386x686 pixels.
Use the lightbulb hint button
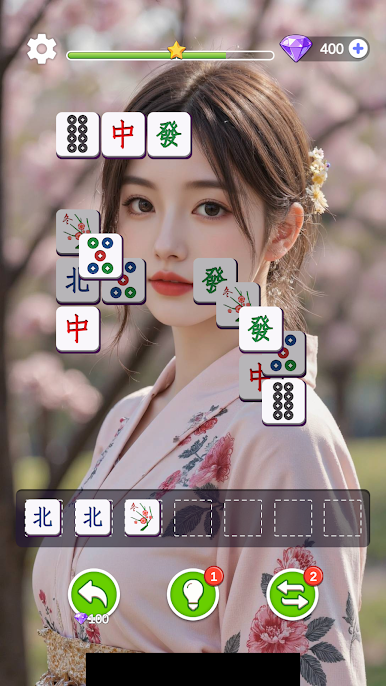point(193,595)
